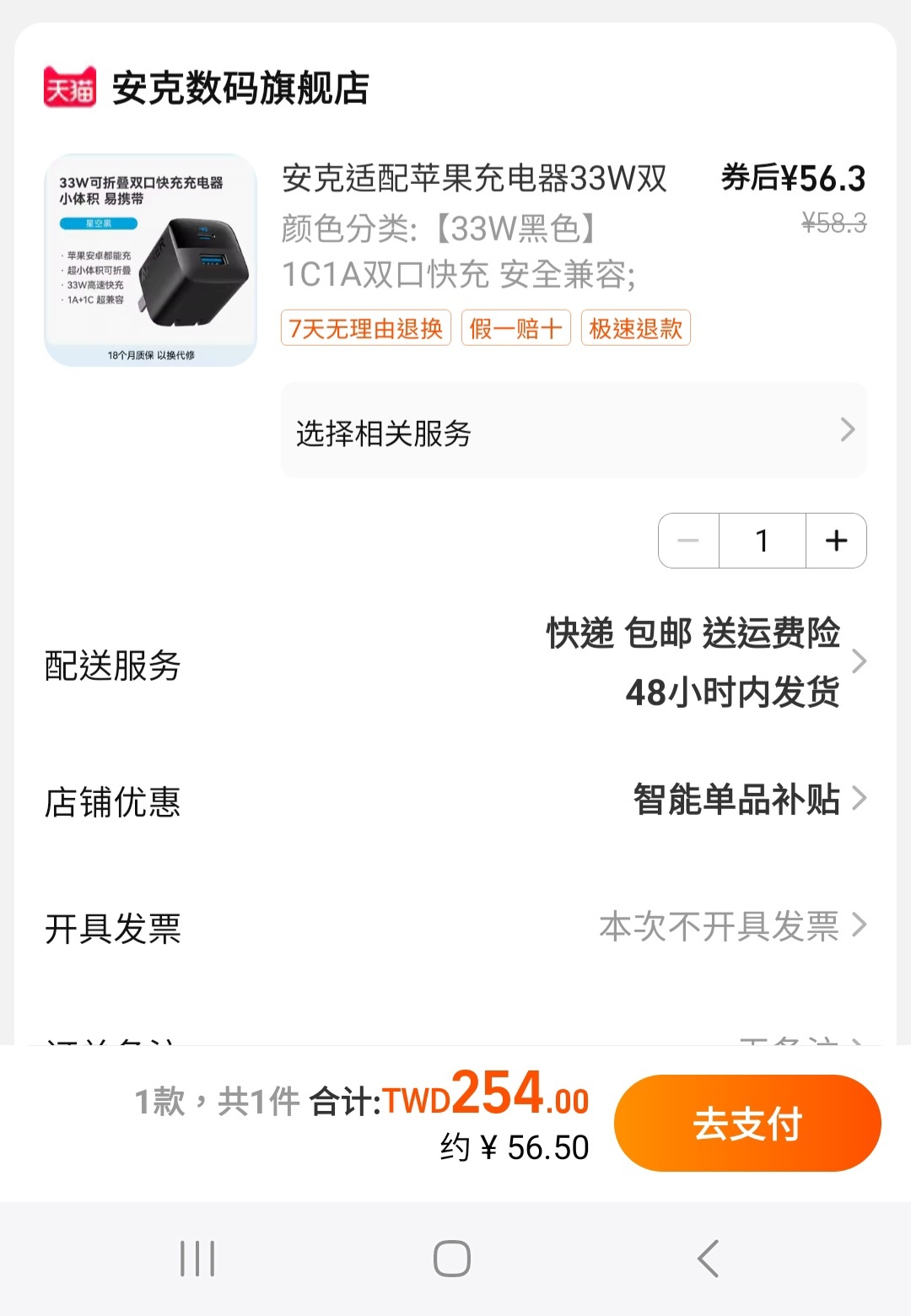Open 选择相关服务 options
This screenshot has height=1316, width=911.
[x=574, y=431]
